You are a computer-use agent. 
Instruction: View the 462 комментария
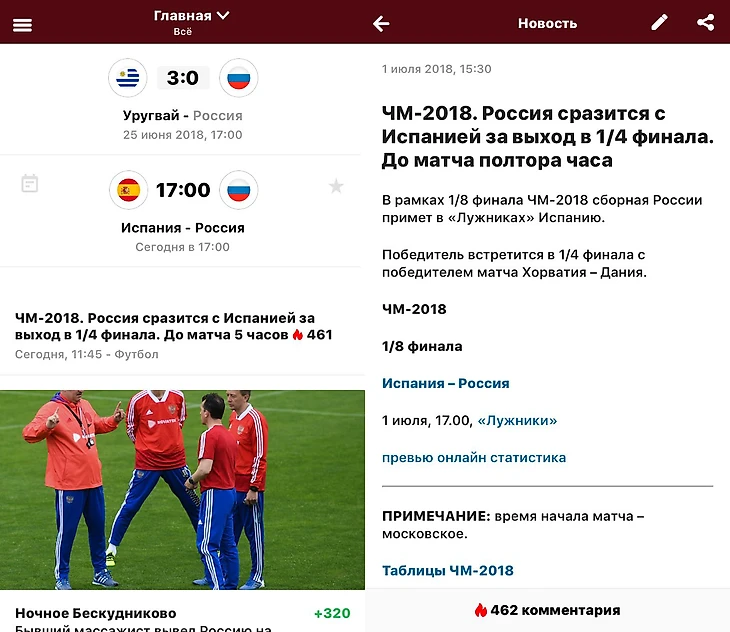pos(546,610)
